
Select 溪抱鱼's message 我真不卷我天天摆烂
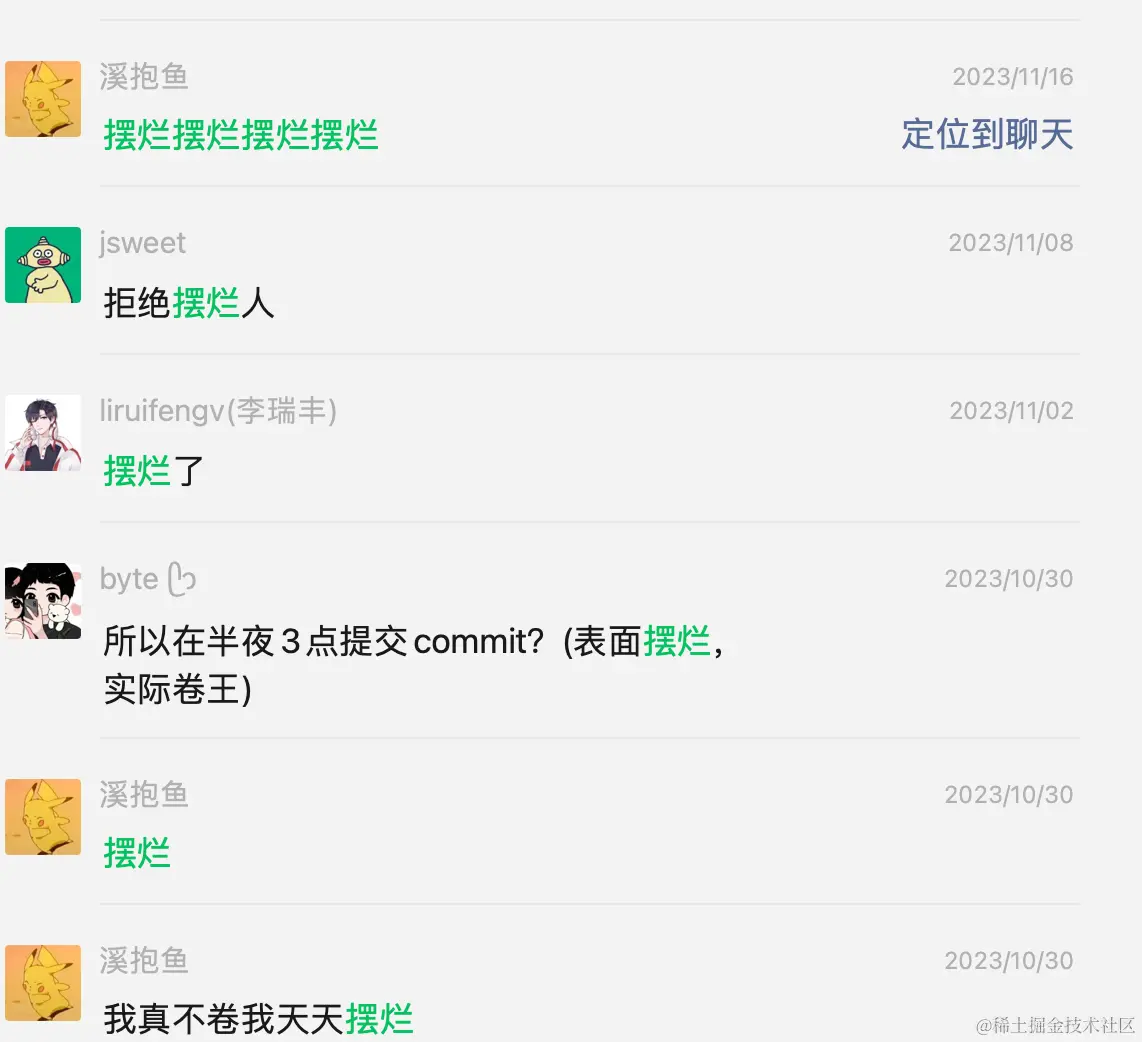click(x=258, y=1019)
